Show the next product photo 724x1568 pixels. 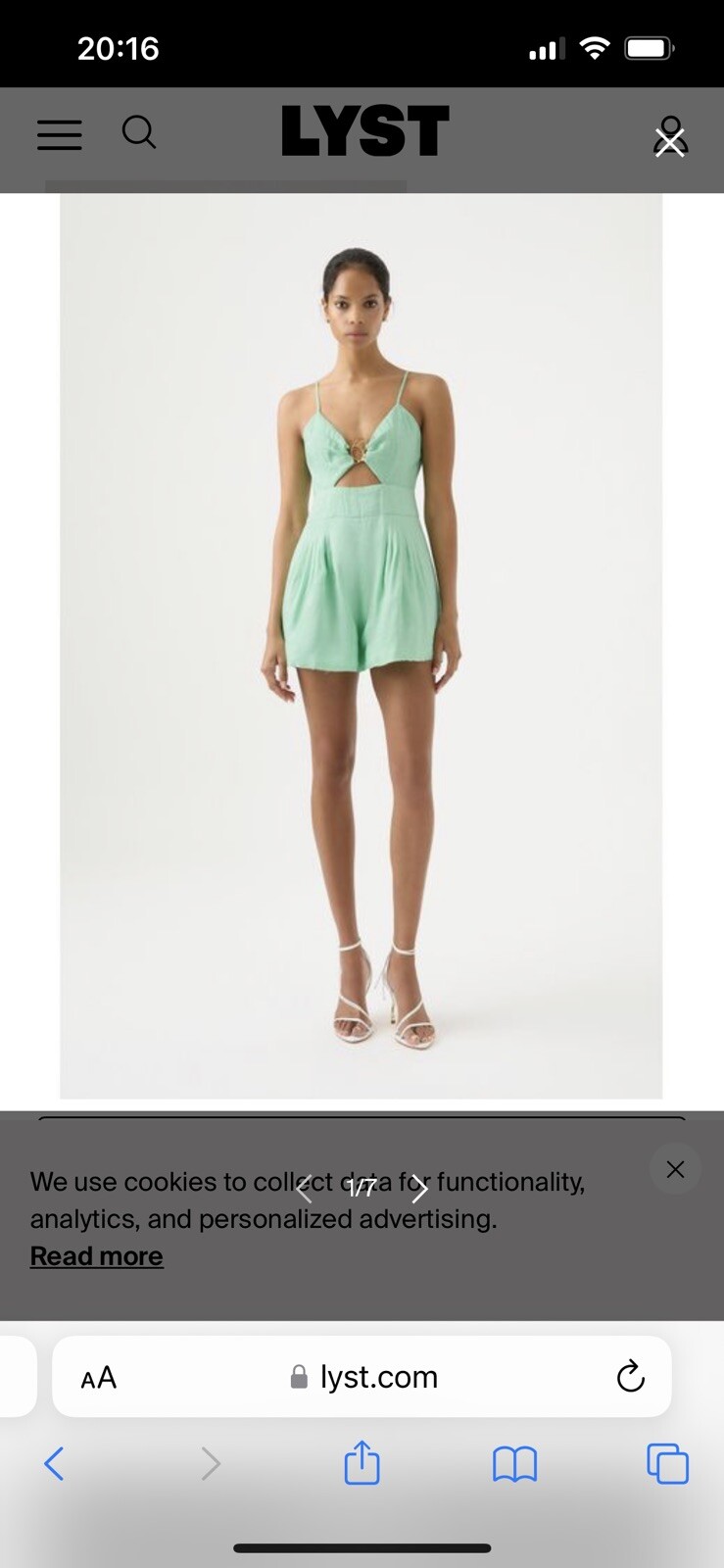pos(420,1189)
